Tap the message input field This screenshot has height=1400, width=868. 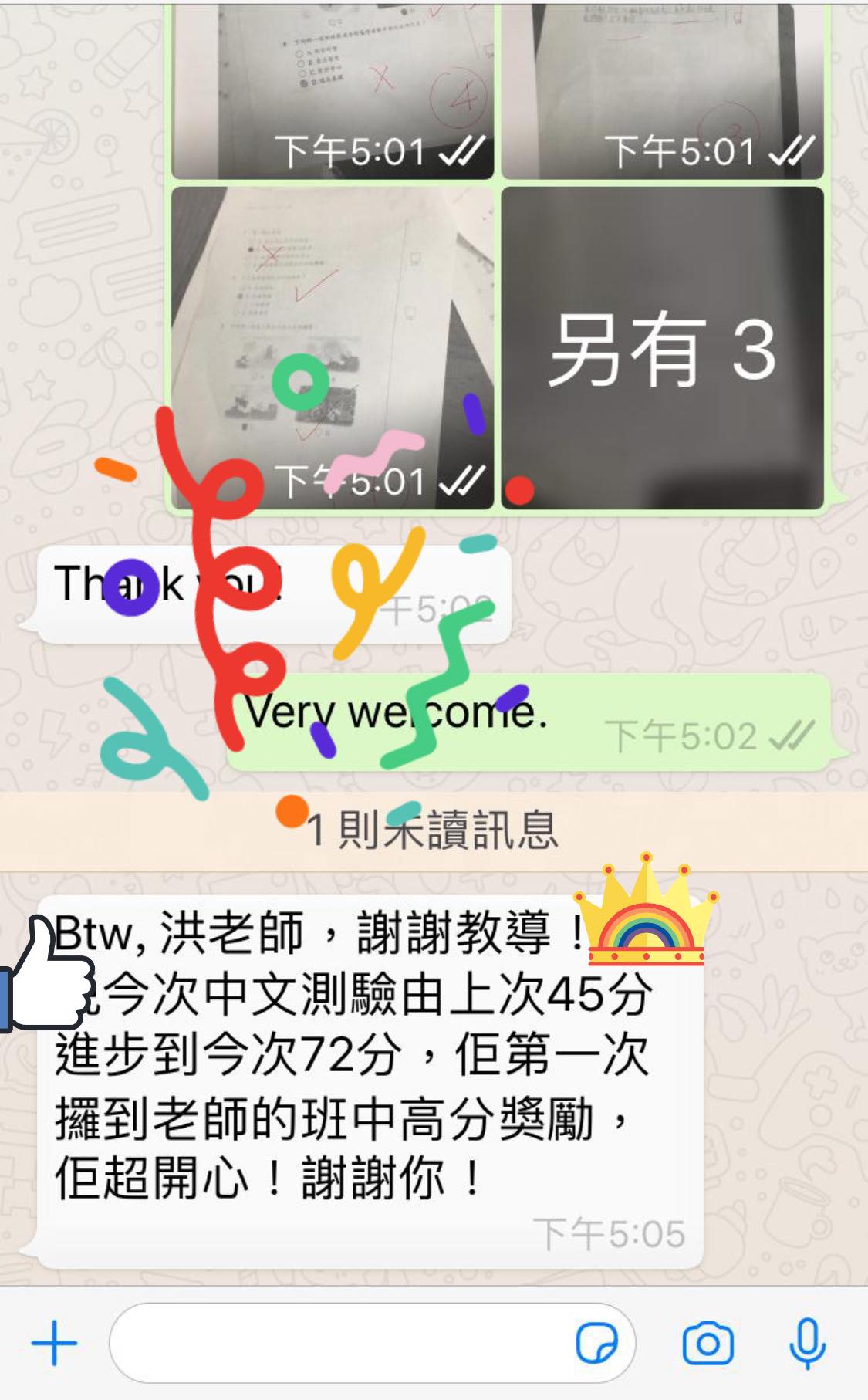coord(339,1344)
